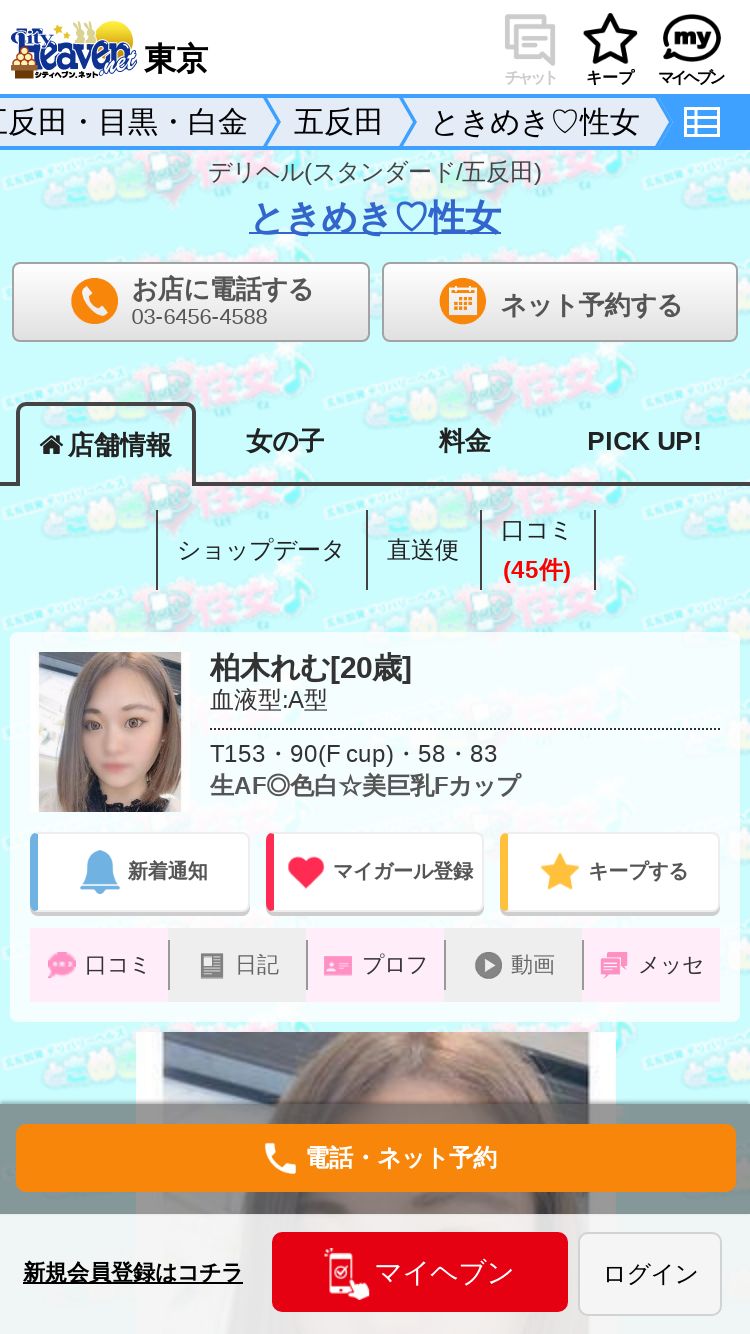The width and height of the screenshot is (750, 1334).
Task: Open ショップデータ section
Action: [x=261, y=550]
